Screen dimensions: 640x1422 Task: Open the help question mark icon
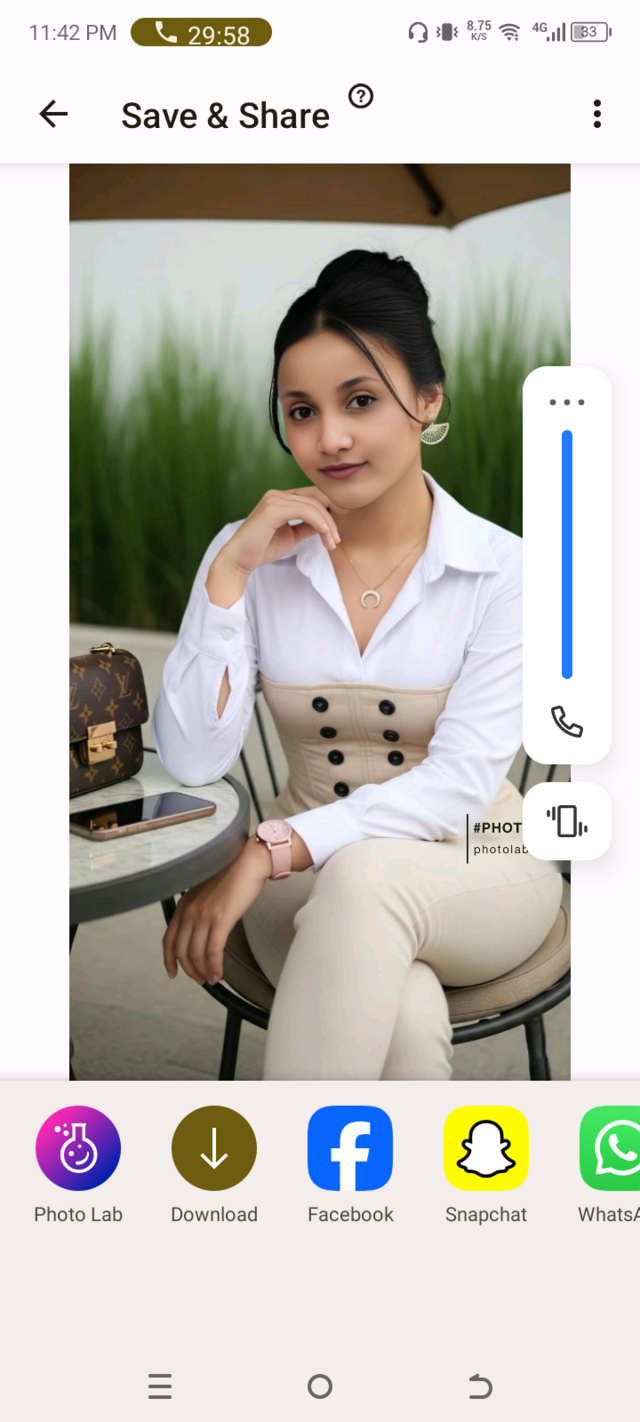[361, 96]
